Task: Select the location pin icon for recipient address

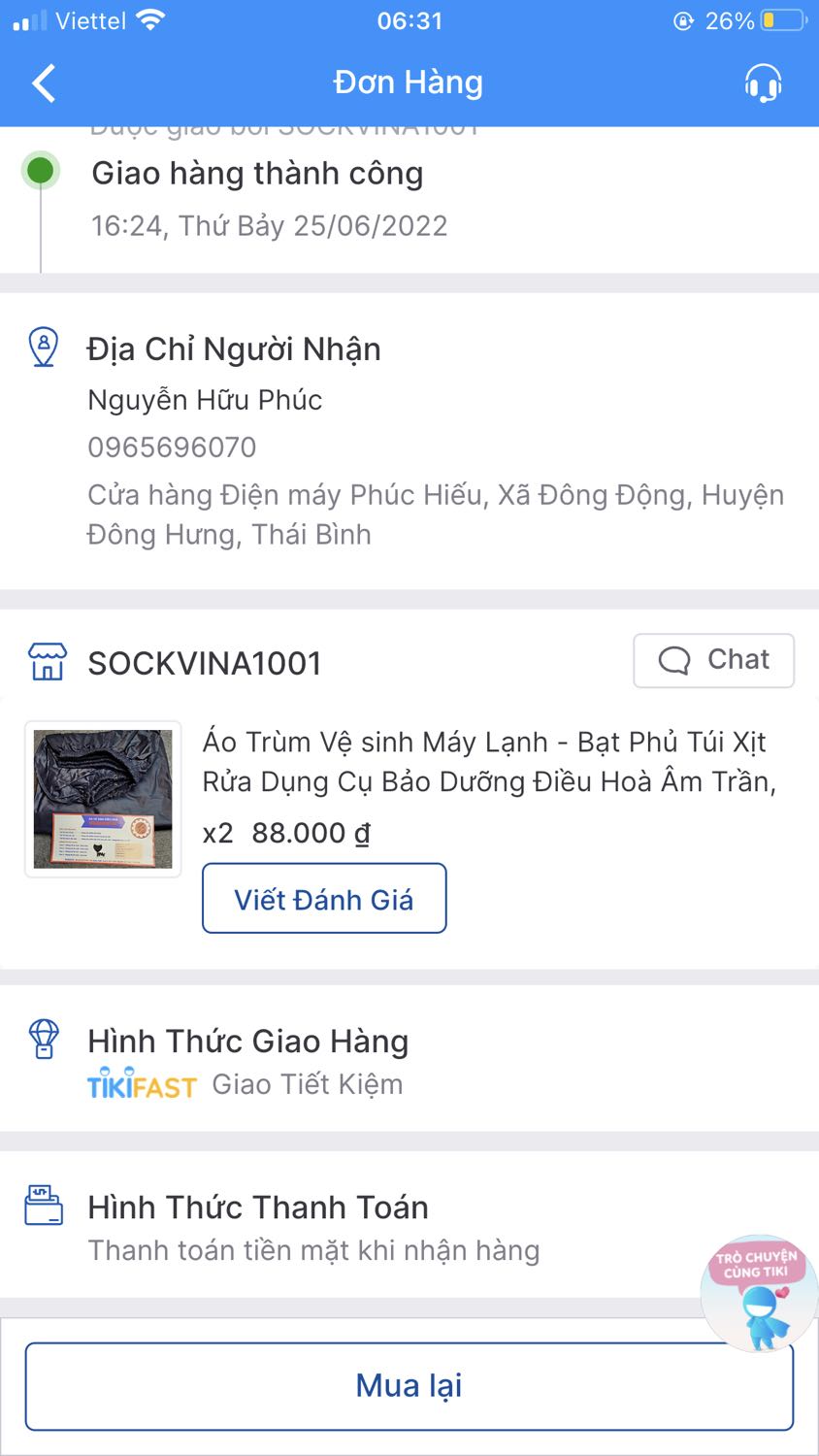Action: (x=43, y=347)
